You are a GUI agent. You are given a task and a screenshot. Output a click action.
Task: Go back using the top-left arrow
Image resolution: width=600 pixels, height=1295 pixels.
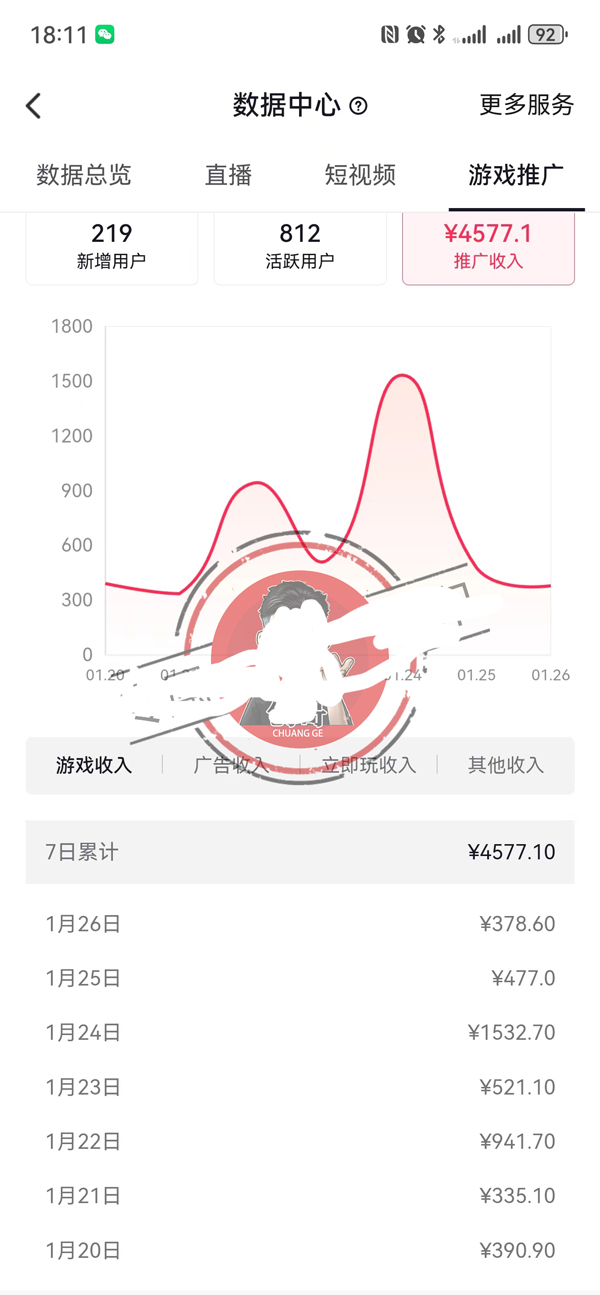tap(34, 106)
